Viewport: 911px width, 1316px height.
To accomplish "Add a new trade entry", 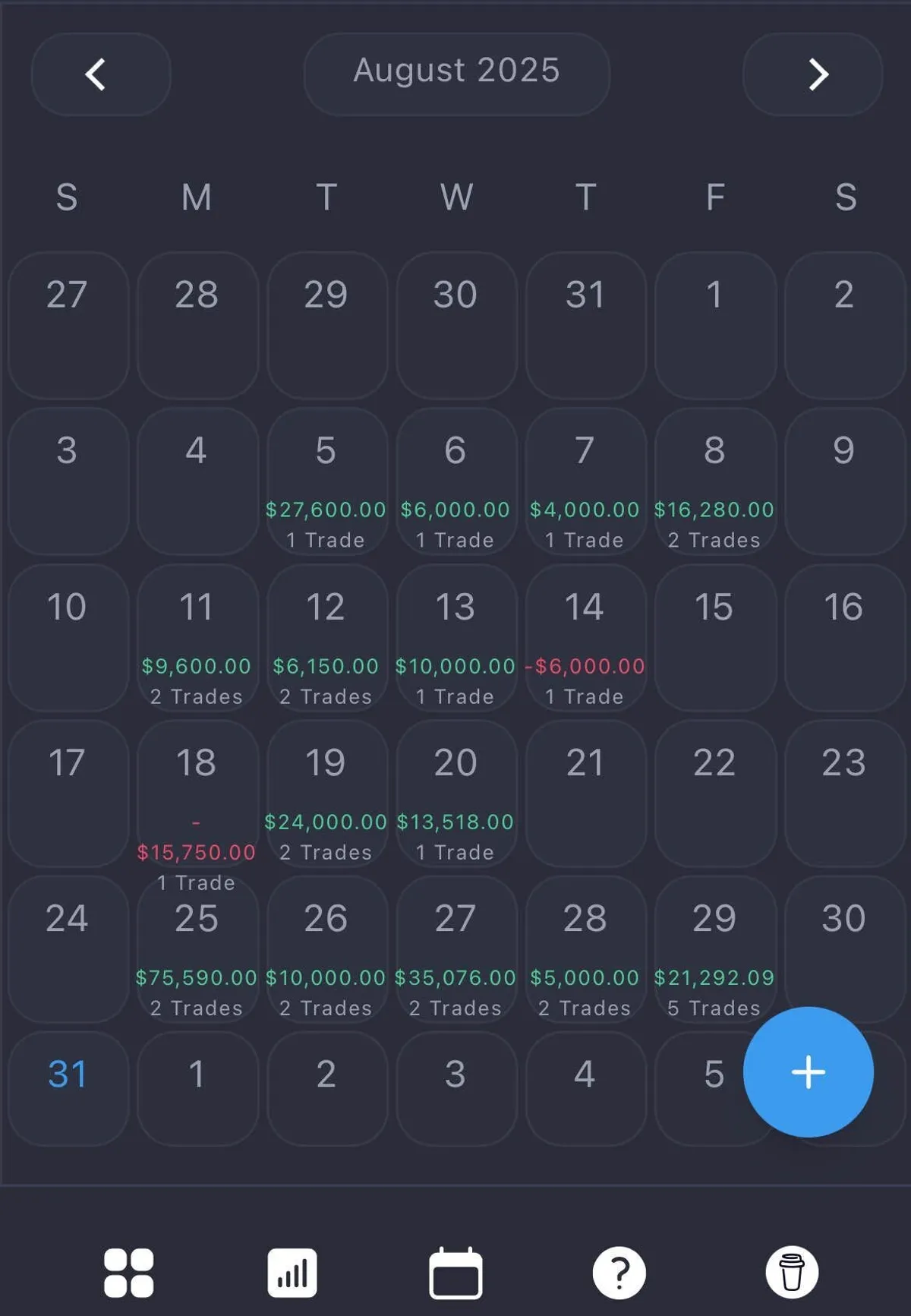I will pyautogui.click(x=808, y=1071).
